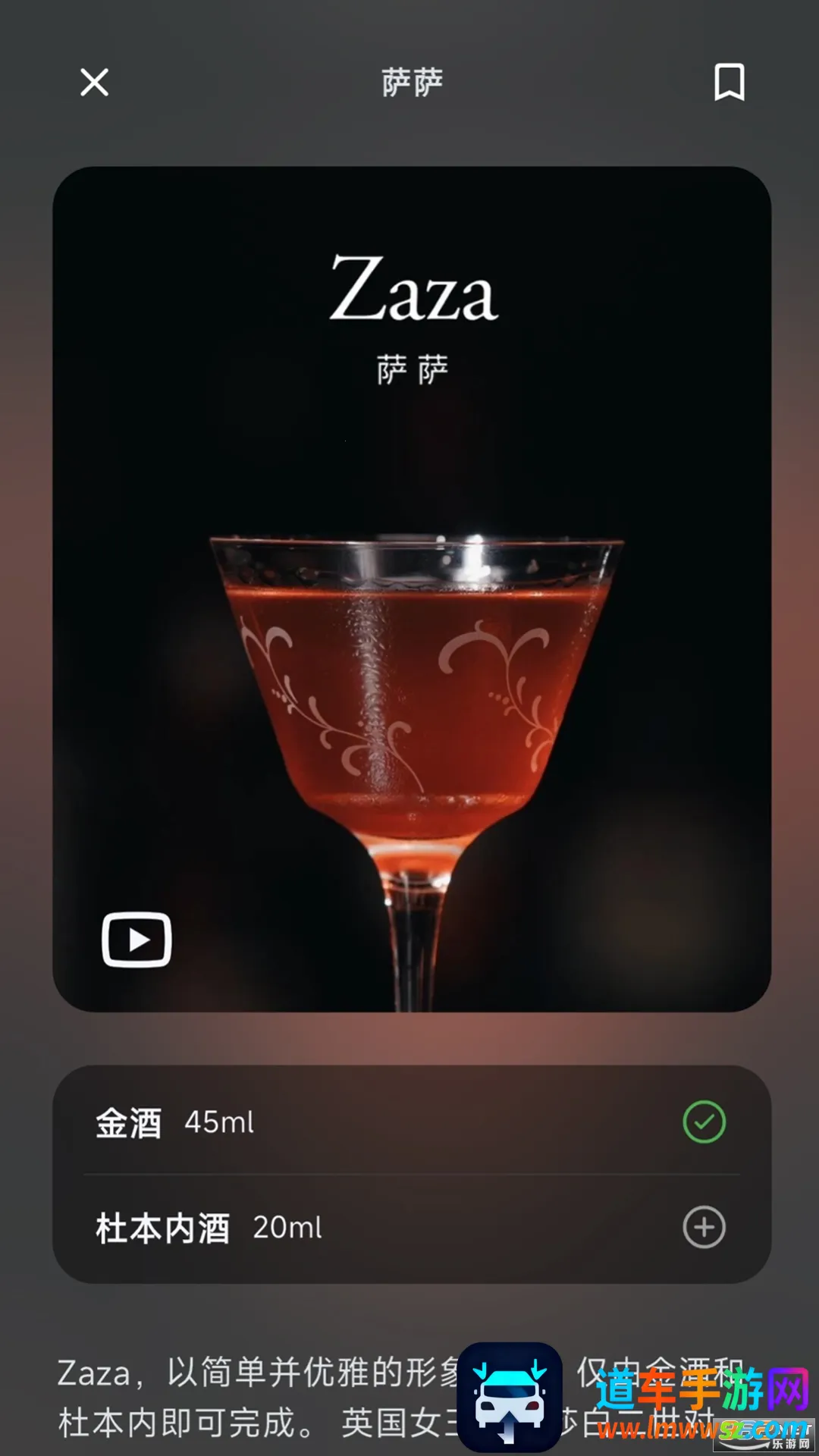Bookmark the Zaza cocktail recipe

[729, 82]
